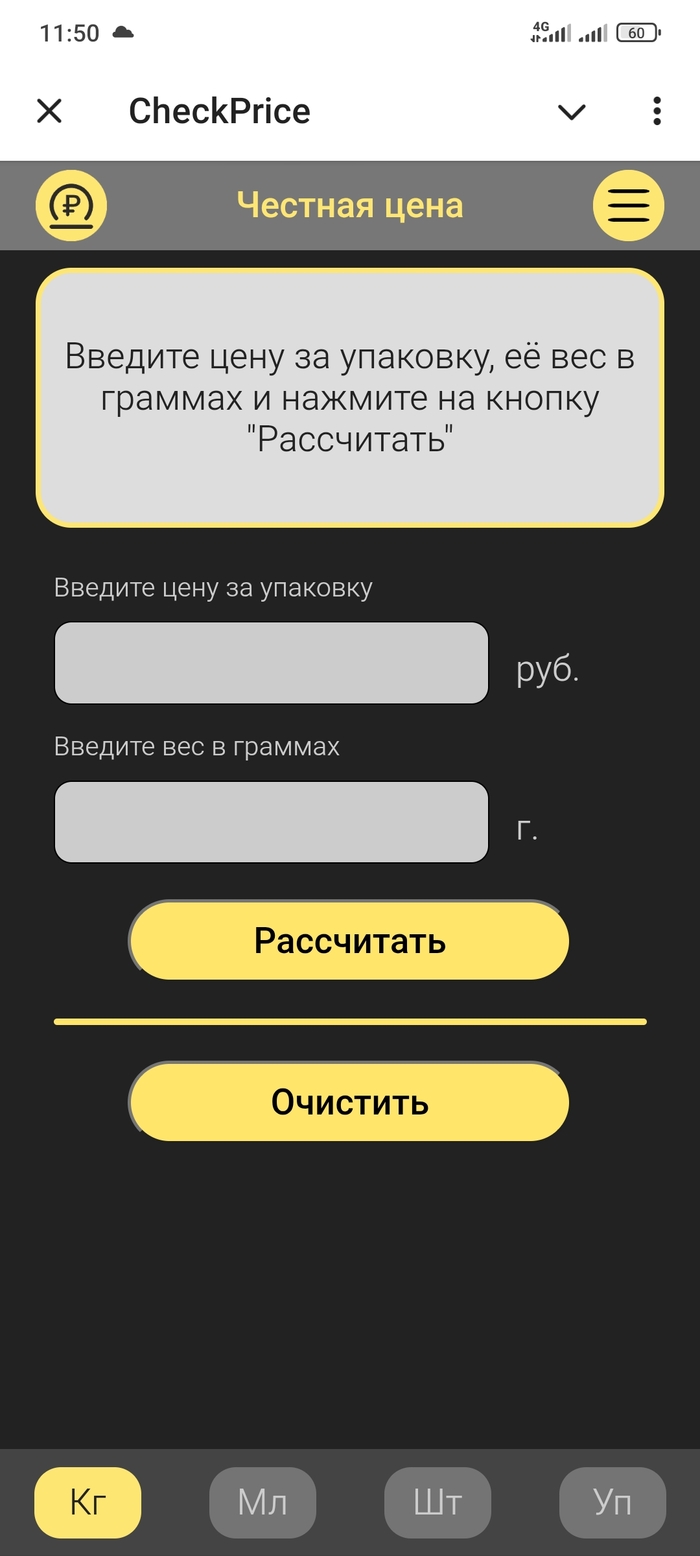Switch to the Шт tab
Screen dimensions: 700x1556
(x=437, y=1502)
